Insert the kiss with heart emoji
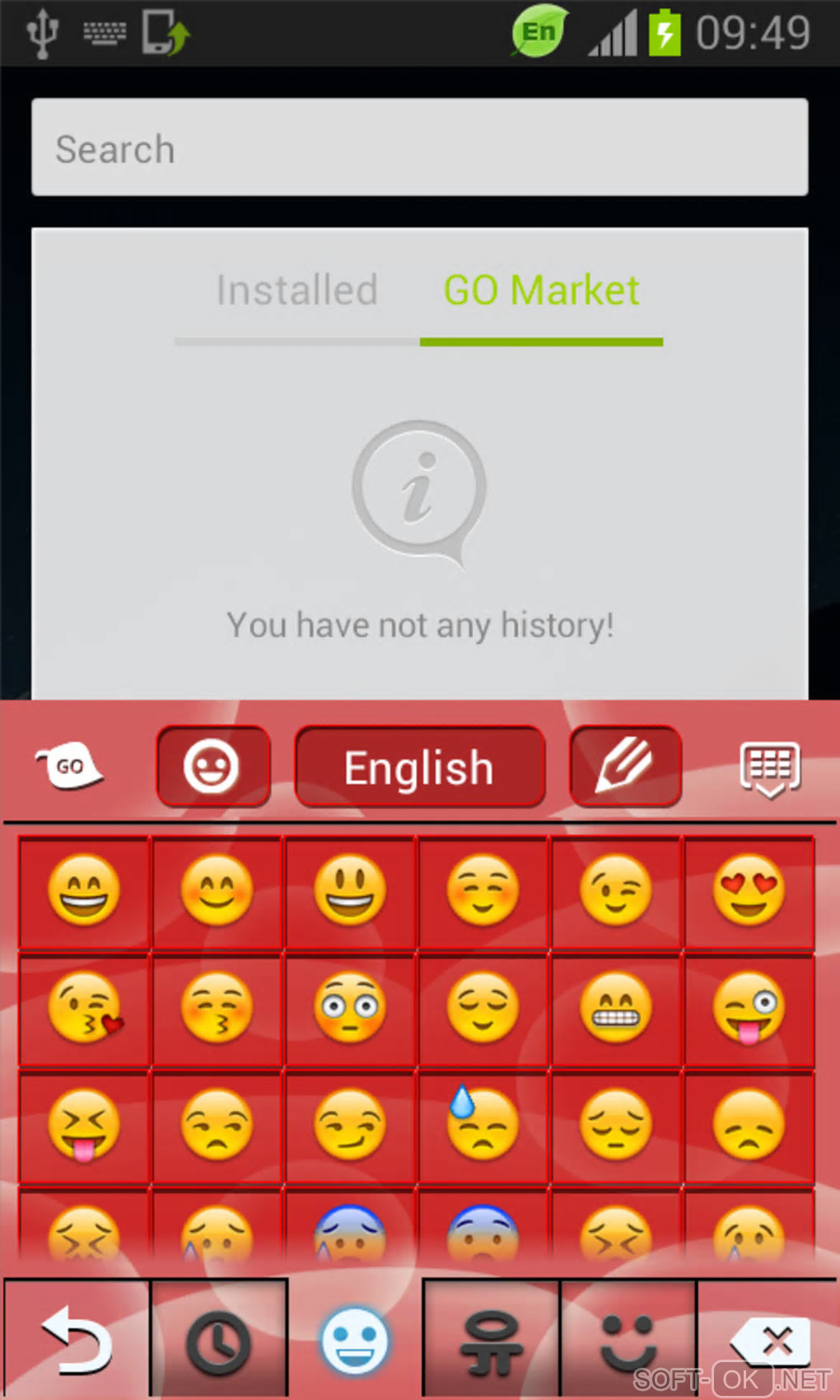This screenshot has height=1400, width=840. click(x=84, y=1008)
